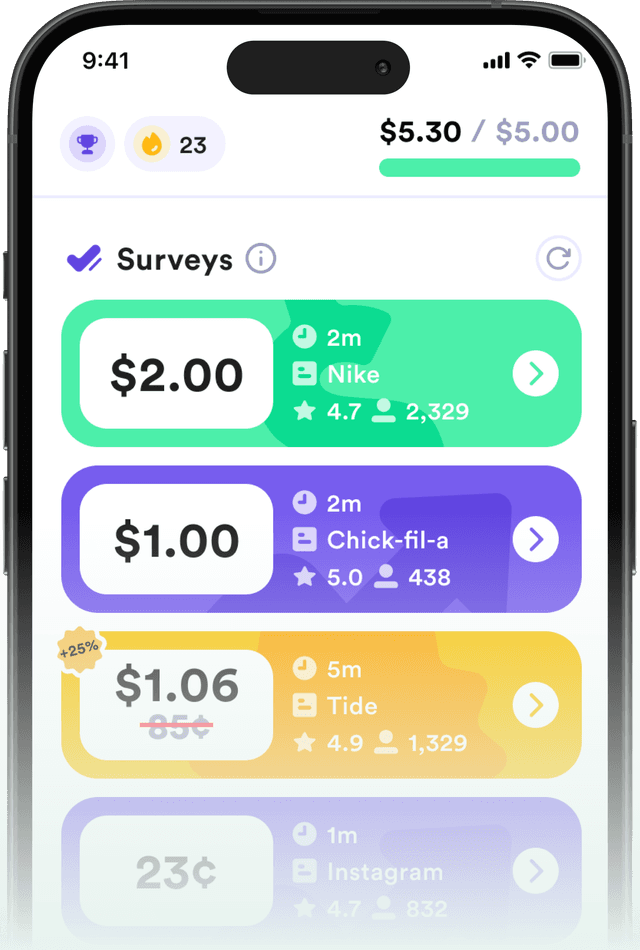Refresh the surveys list
Image resolution: width=640 pixels, height=950 pixels.
(x=557, y=260)
